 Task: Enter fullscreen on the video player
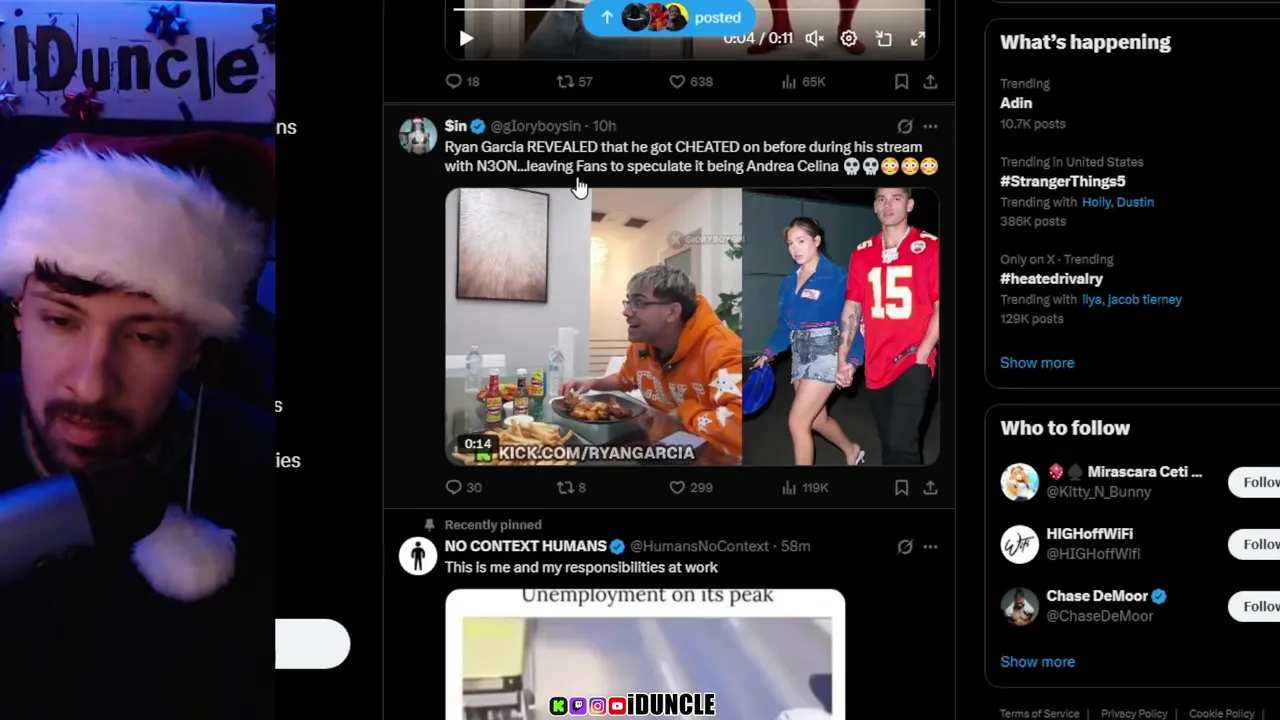click(x=918, y=39)
